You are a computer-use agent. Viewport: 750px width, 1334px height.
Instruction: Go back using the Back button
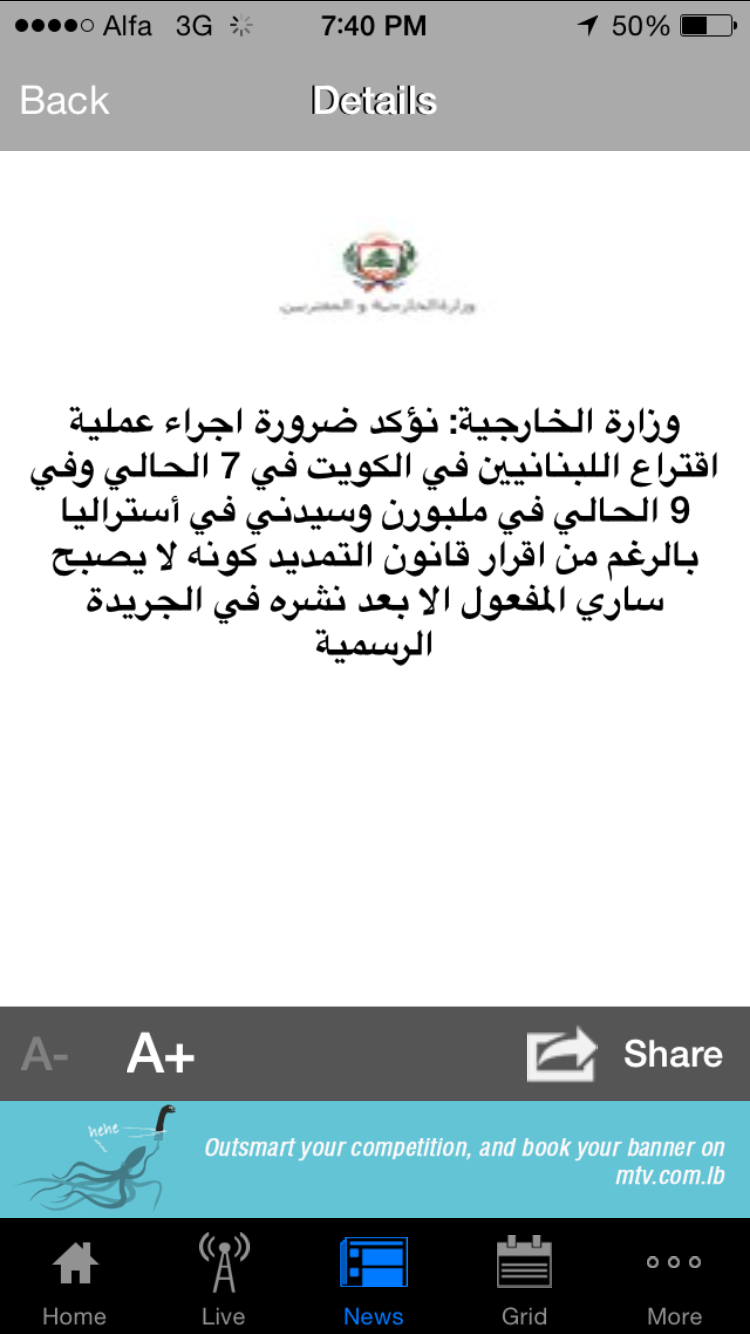pyautogui.click(x=64, y=101)
